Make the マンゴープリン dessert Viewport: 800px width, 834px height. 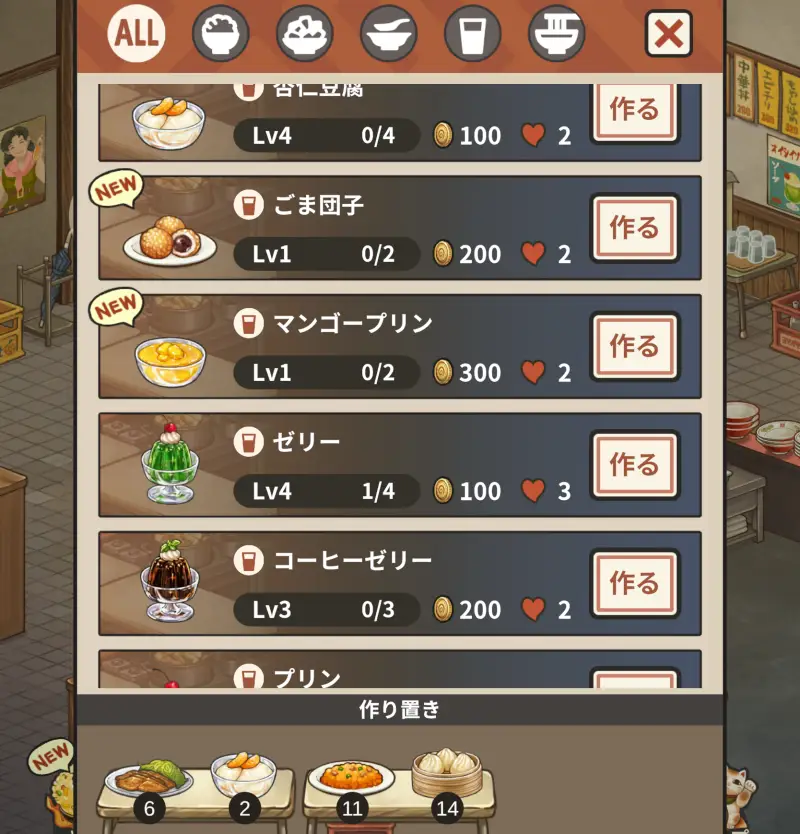tap(634, 346)
